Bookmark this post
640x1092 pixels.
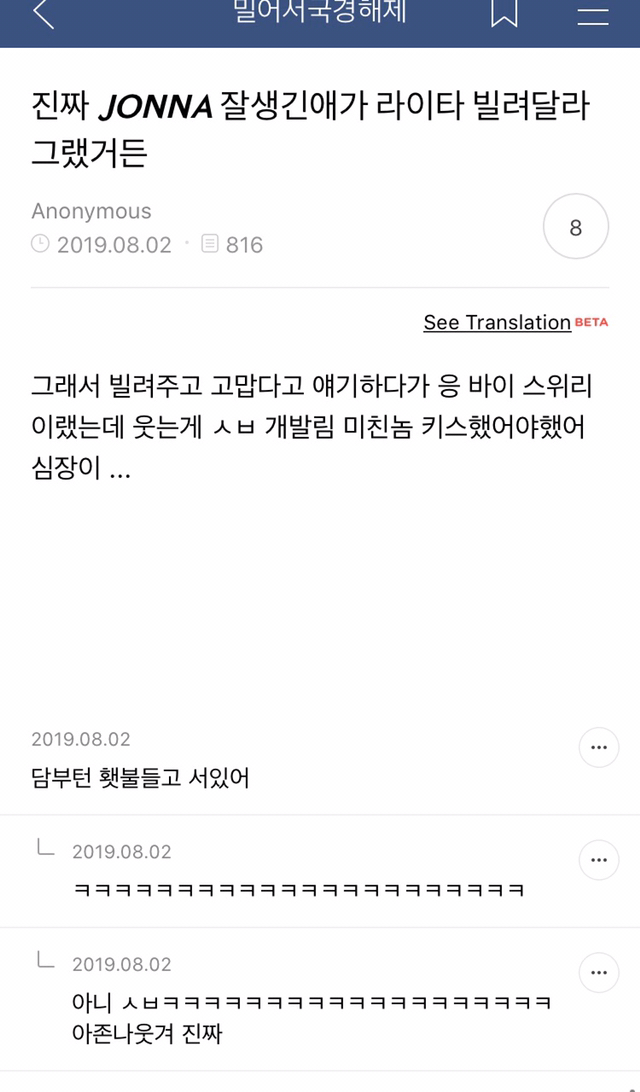(x=505, y=14)
